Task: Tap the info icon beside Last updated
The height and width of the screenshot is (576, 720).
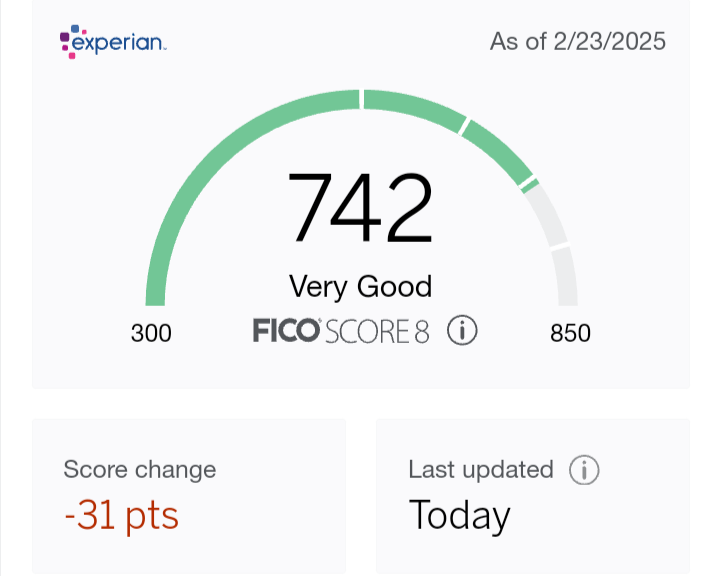Action: click(584, 469)
